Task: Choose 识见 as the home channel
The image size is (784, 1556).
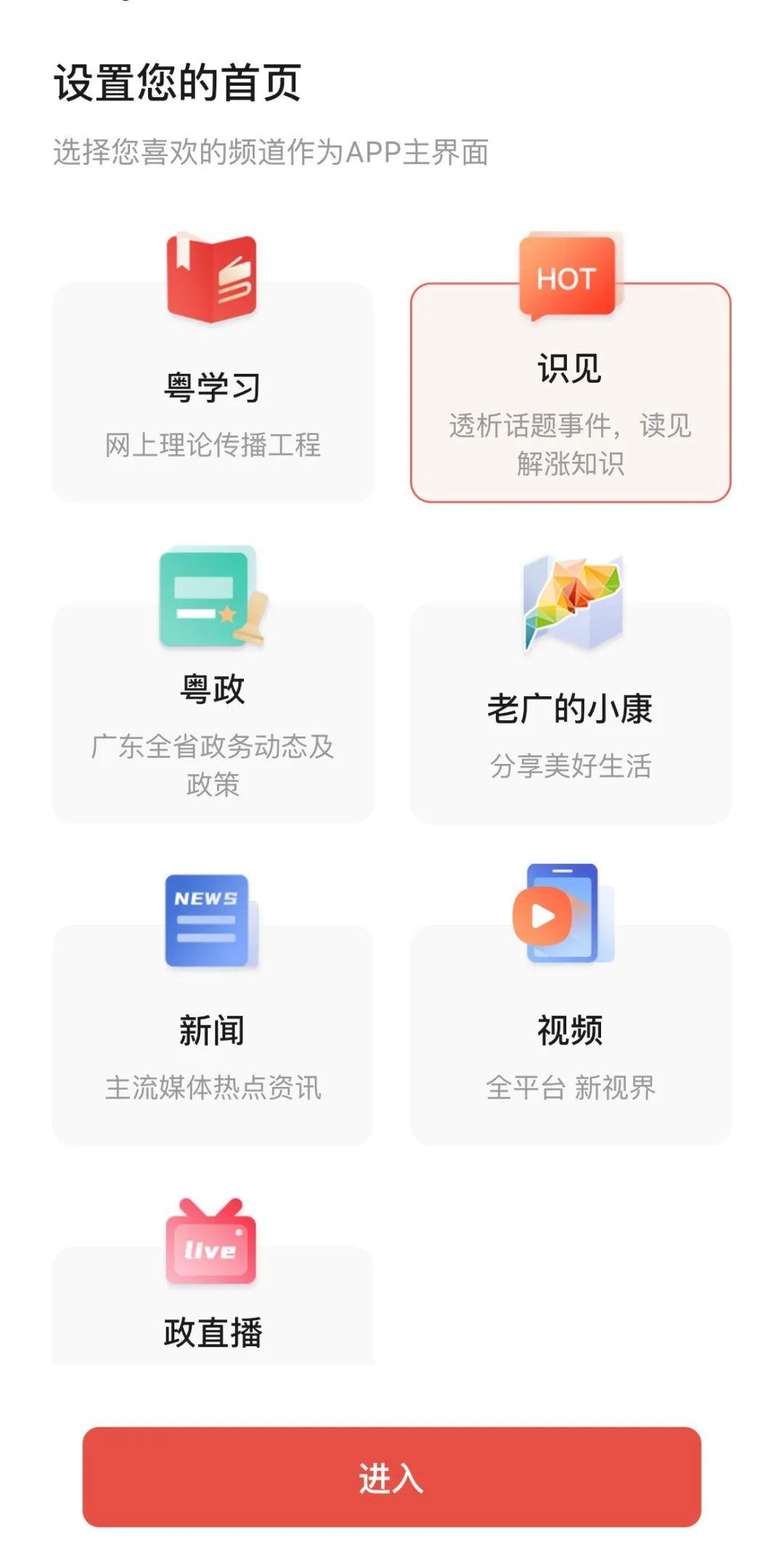Action: 571,392
